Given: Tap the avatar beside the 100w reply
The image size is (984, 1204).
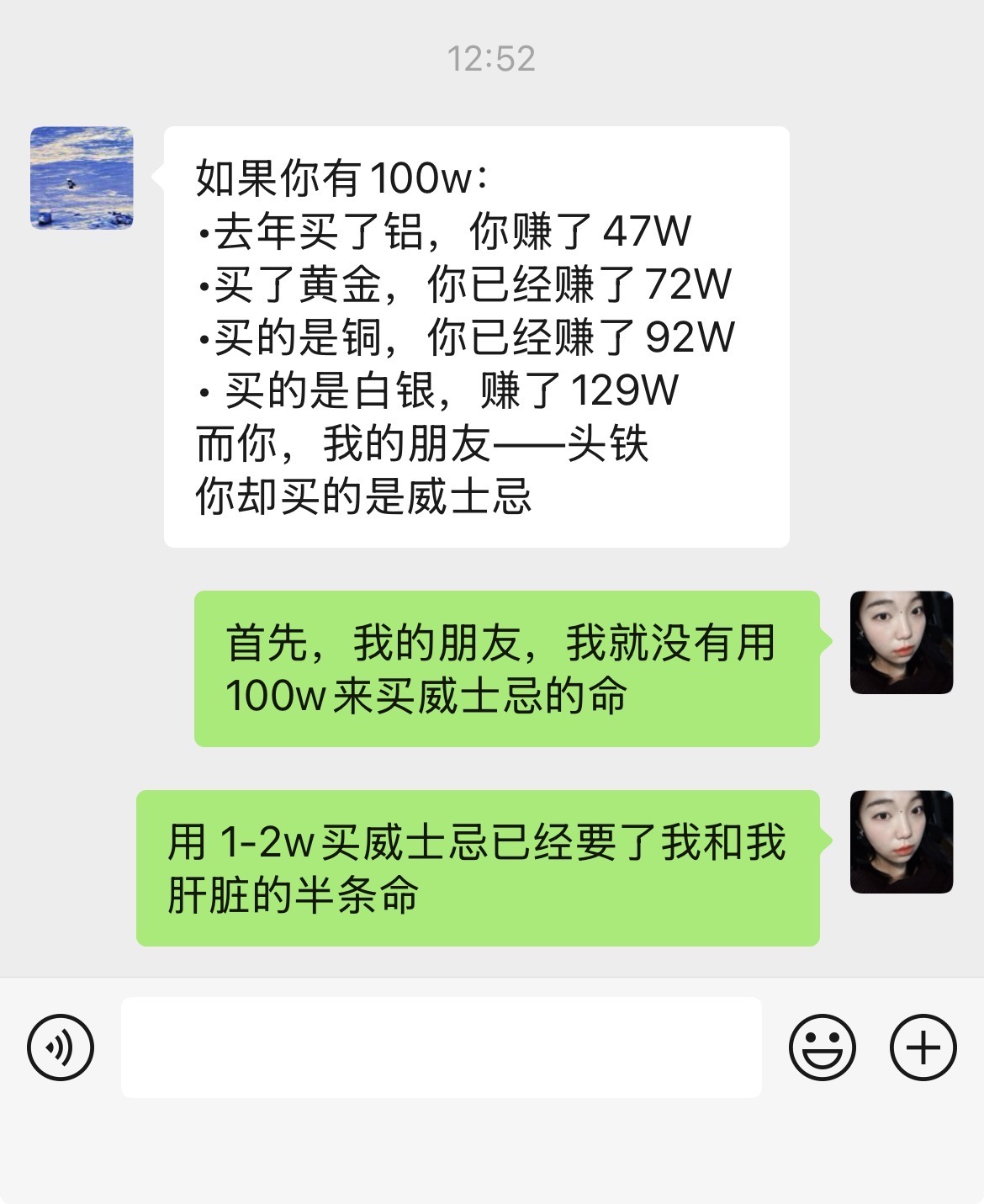Looking at the screenshot, I should pos(902,642).
